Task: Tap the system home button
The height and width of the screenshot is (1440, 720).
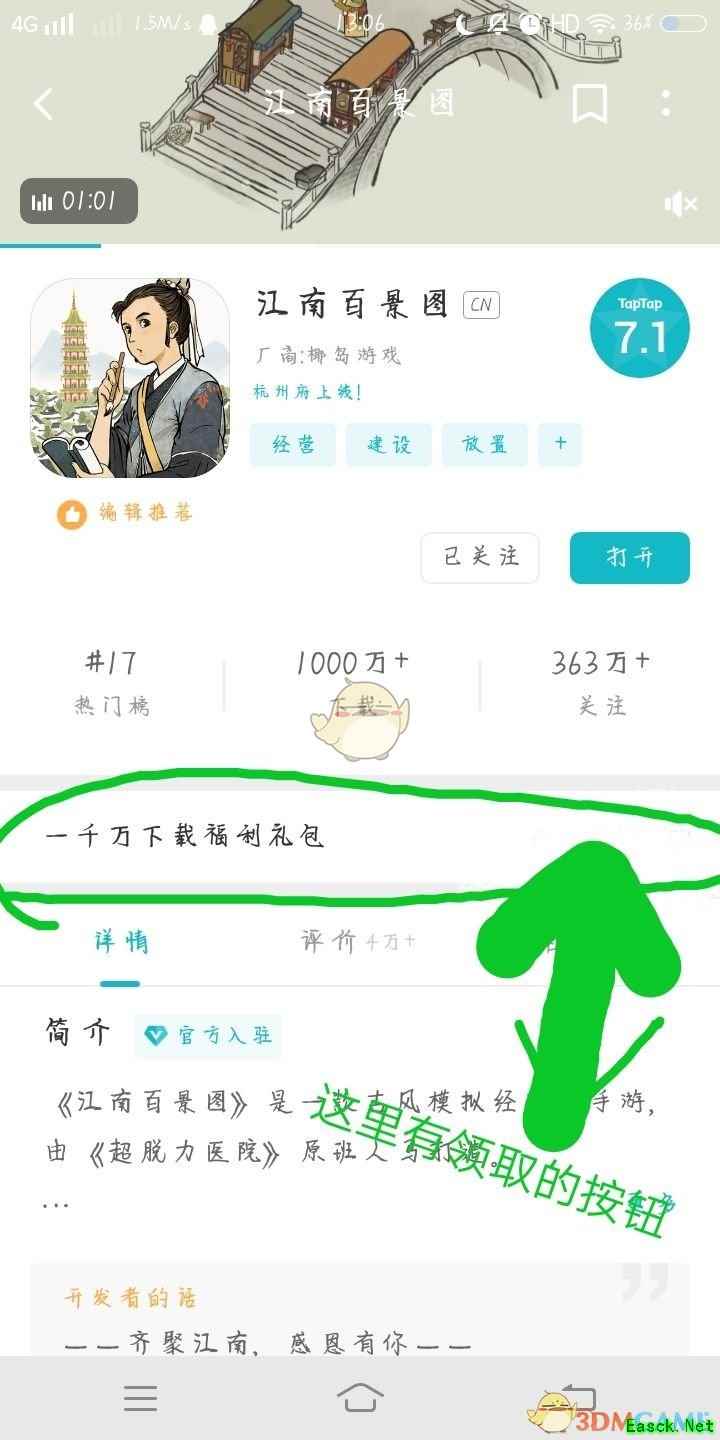Action: 360,1397
